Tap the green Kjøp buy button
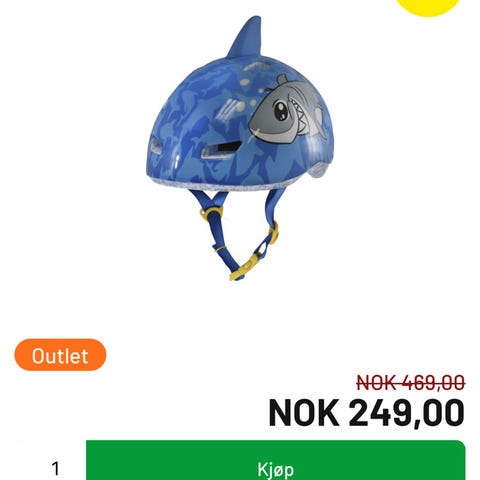480x480 pixels. [x=275, y=460]
